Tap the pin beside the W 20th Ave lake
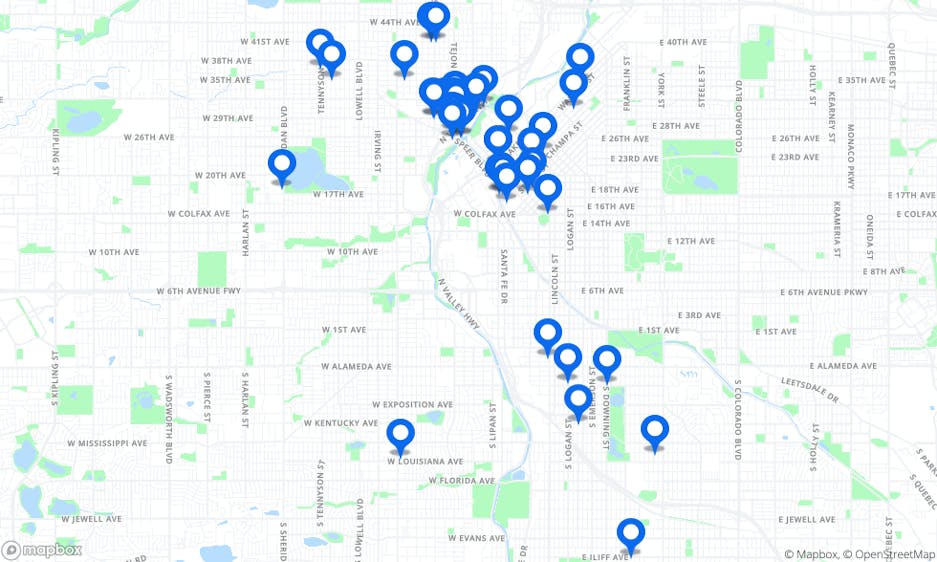Viewport: 937px width, 562px height. tap(282, 164)
